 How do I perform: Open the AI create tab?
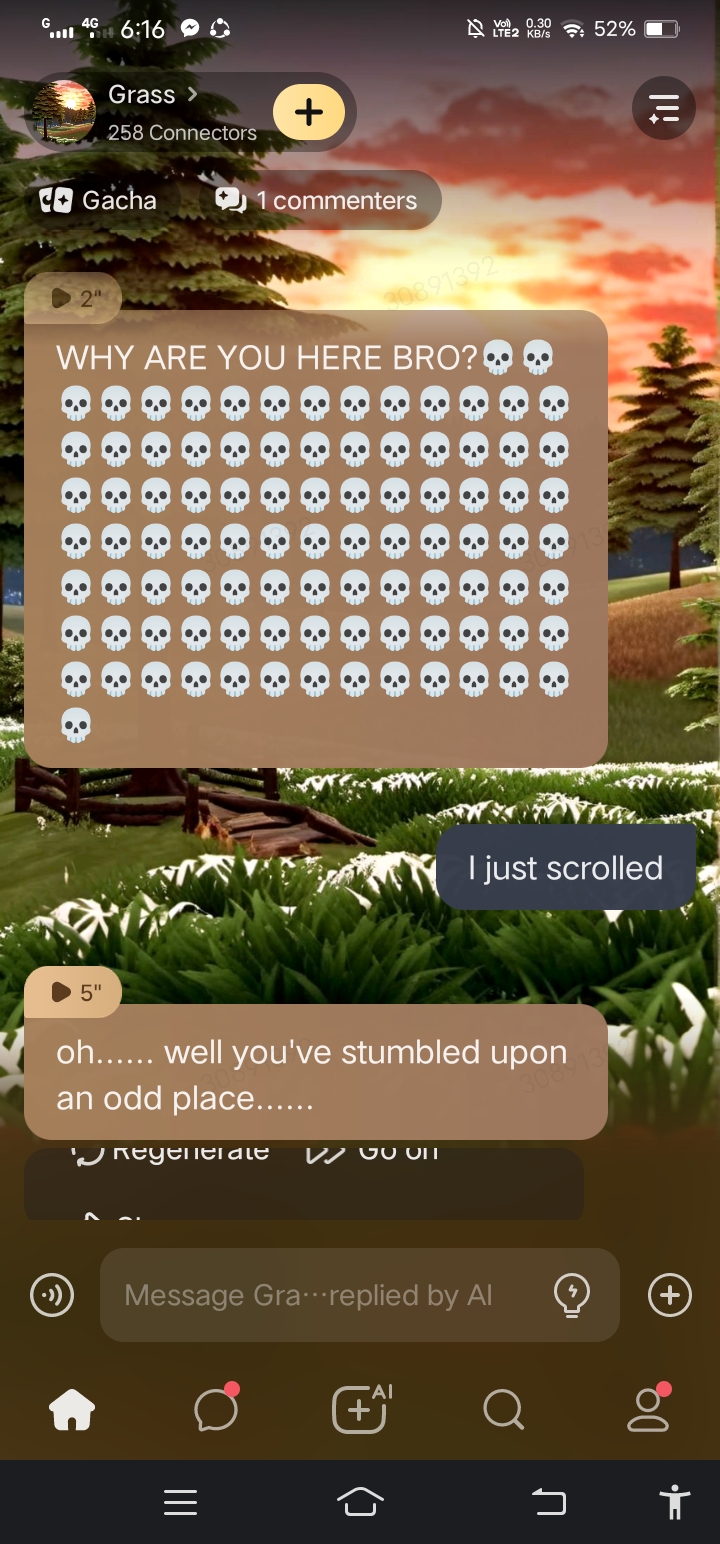[360, 1410]
